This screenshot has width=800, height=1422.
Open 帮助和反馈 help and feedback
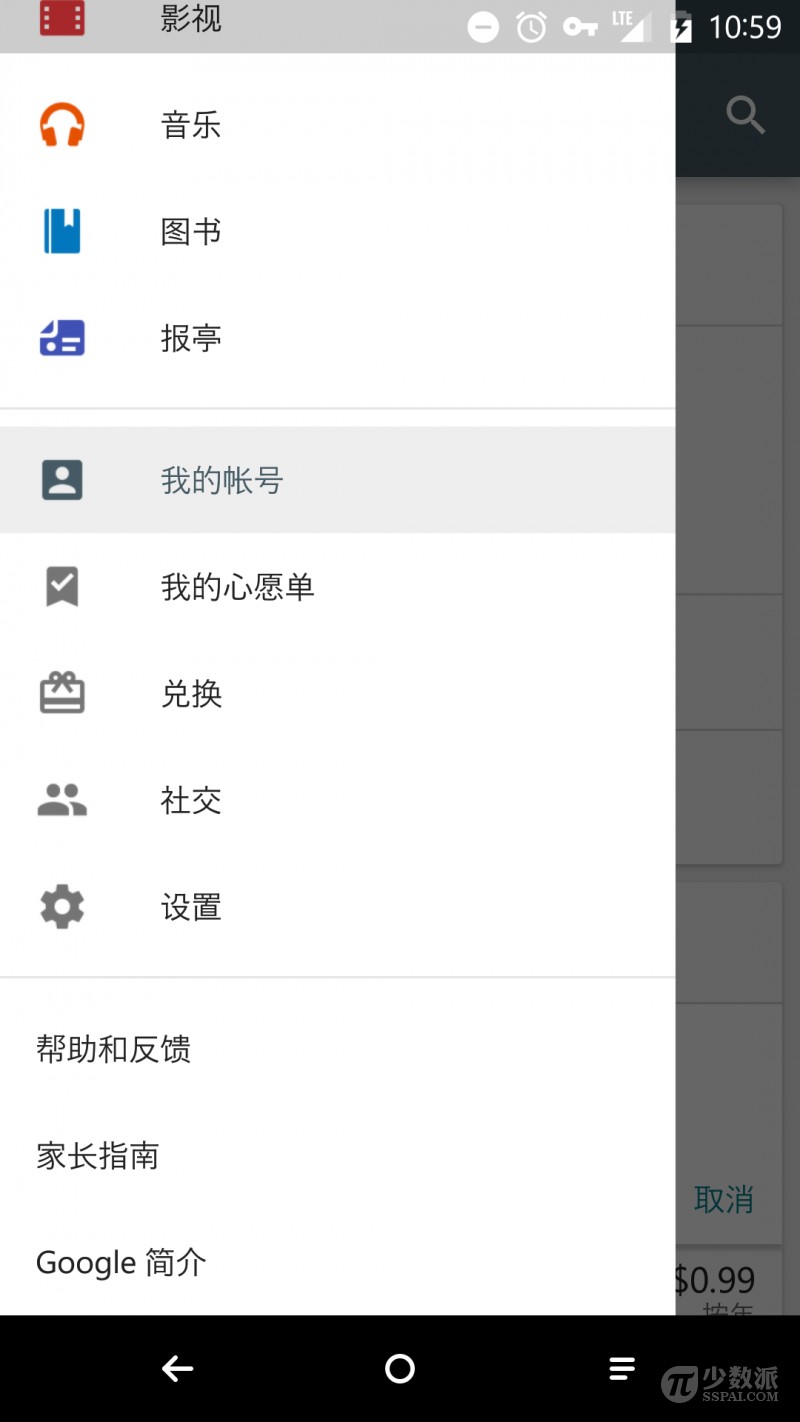pyautogui.click(x=112, y=1049)
